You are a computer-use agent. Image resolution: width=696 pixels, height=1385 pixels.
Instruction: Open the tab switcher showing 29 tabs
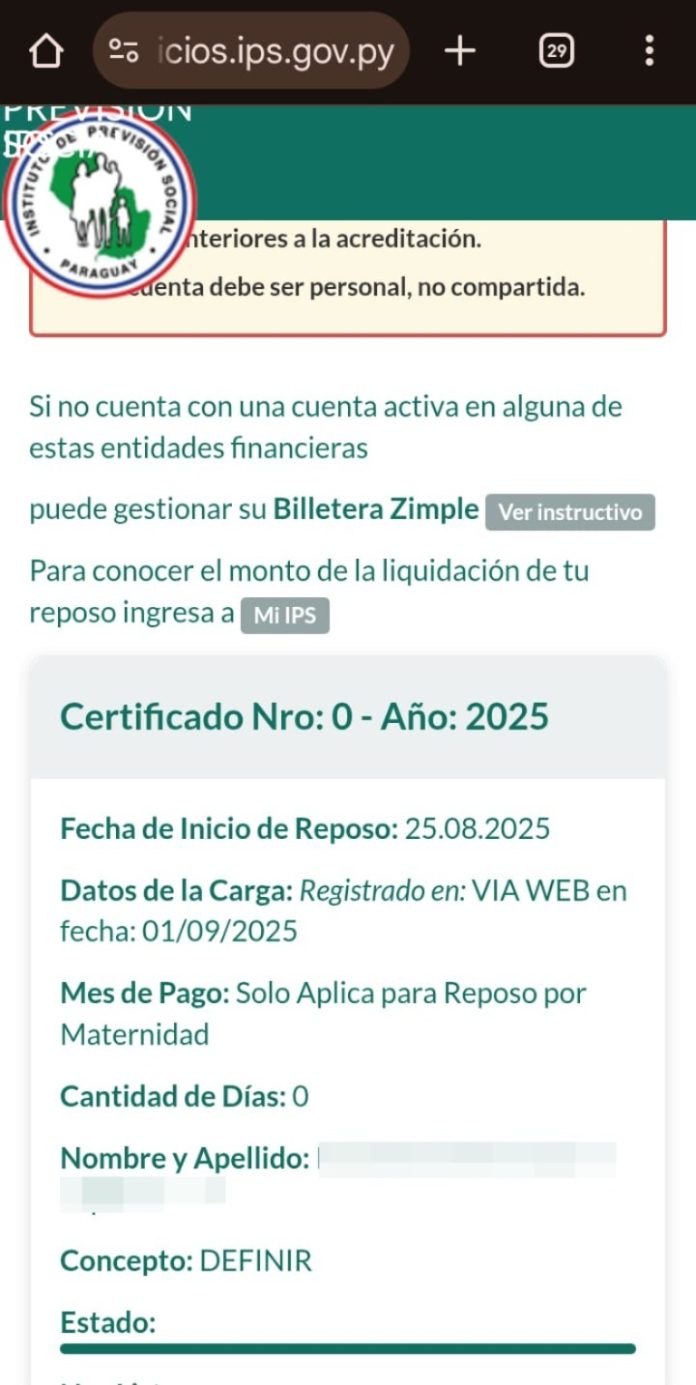coord(556,51)
